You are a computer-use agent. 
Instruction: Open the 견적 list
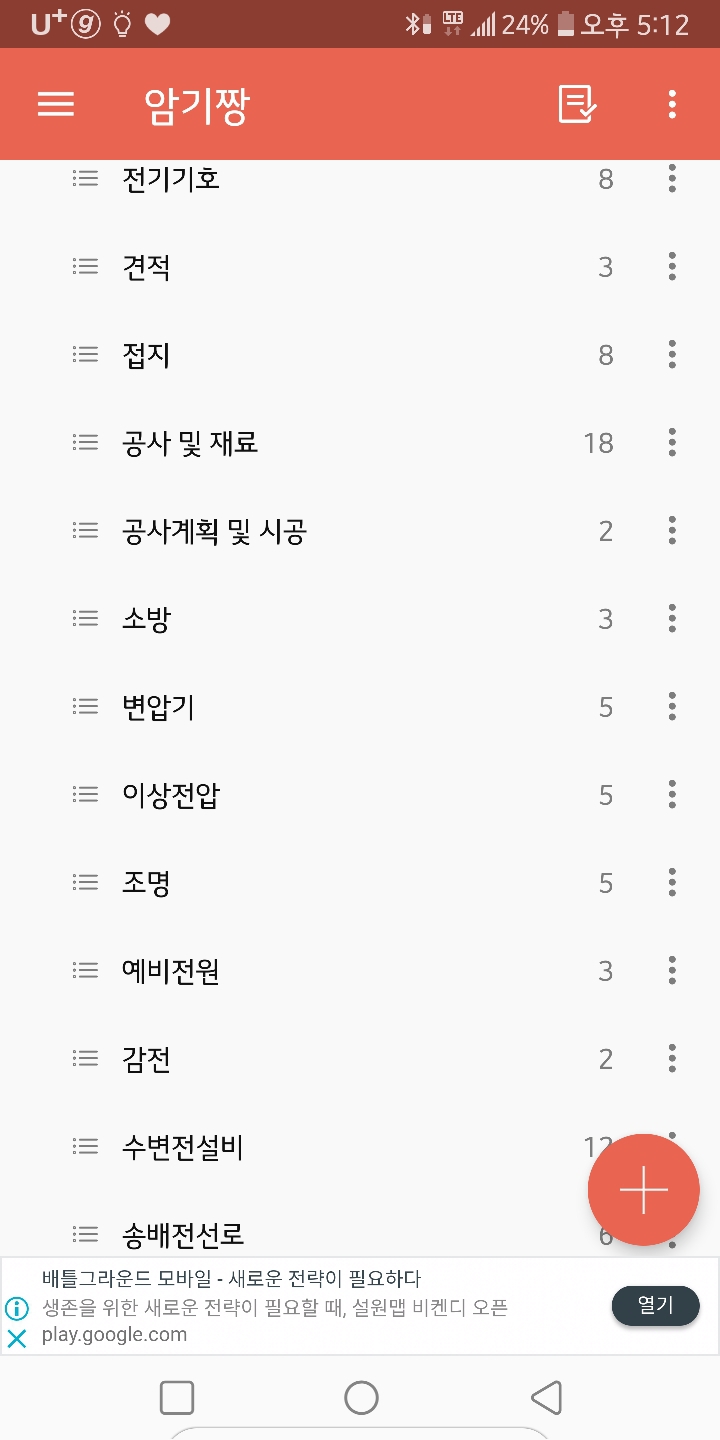360,267
